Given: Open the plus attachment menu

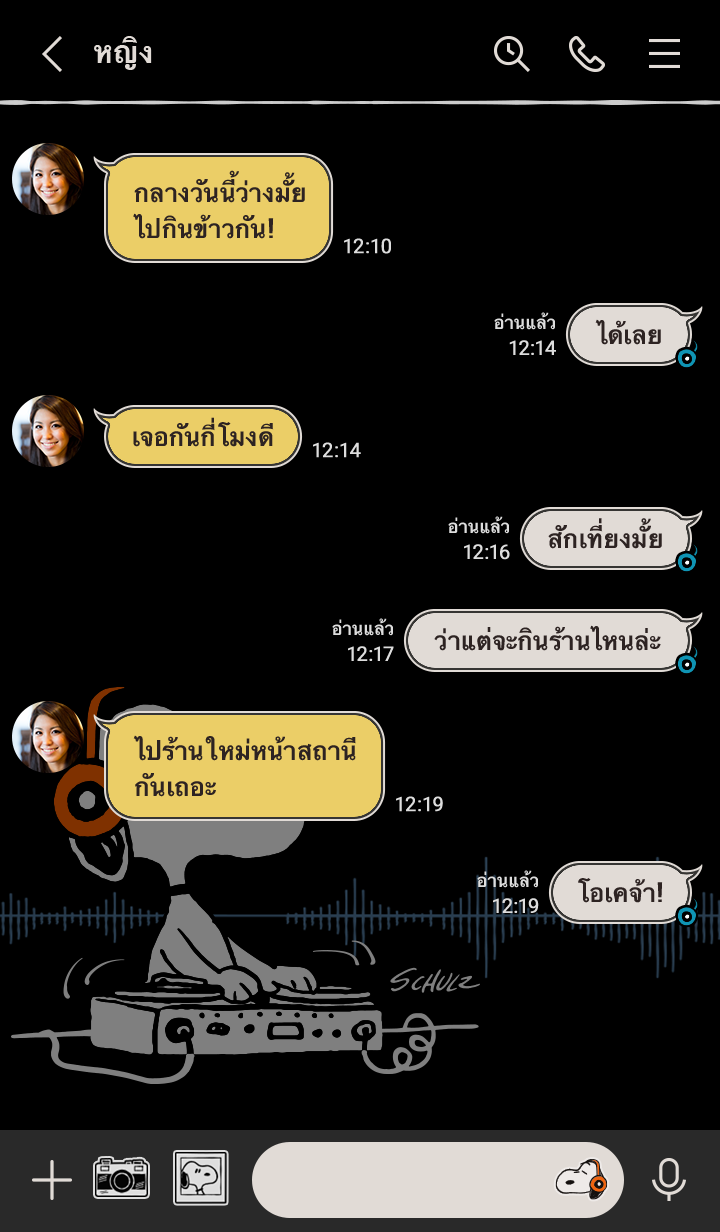Looking at the screenshot, I should point(52,1181).
